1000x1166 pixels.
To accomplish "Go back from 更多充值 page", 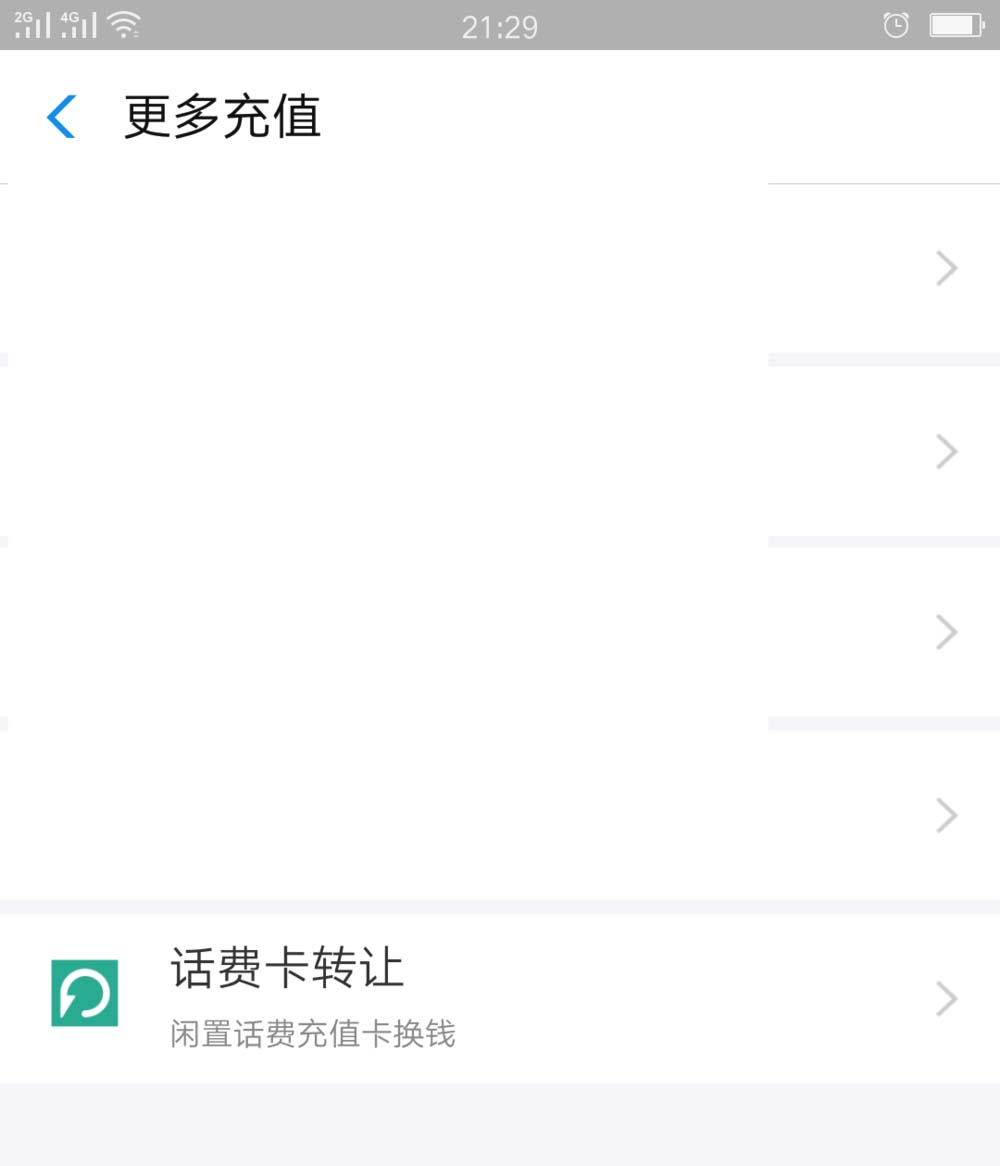I will (x=61, y=117).
